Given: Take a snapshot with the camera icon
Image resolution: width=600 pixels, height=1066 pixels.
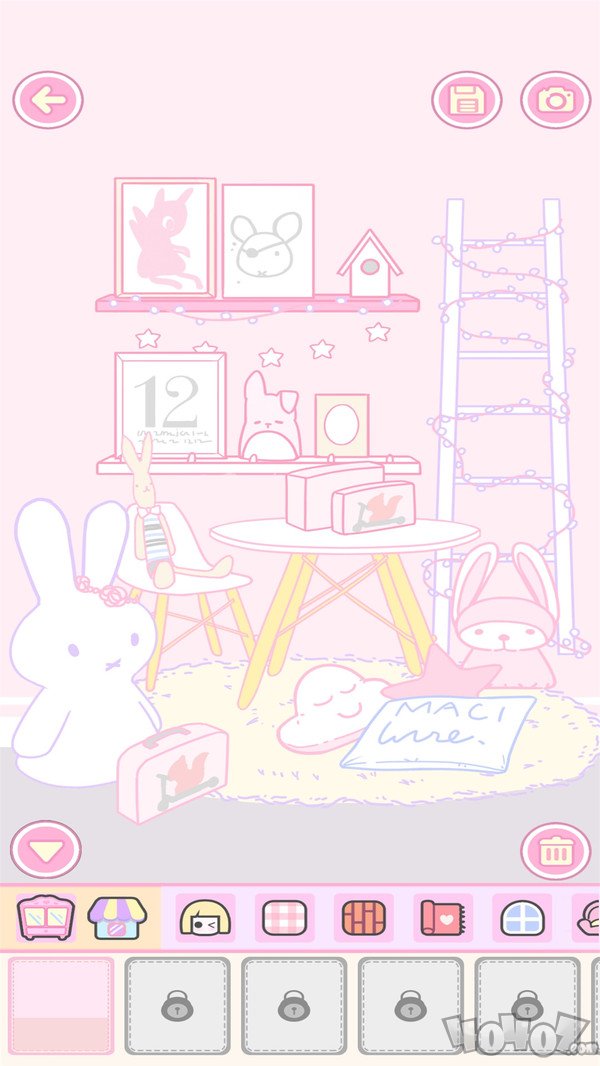Looking at the screenshot, I should 555,100.
